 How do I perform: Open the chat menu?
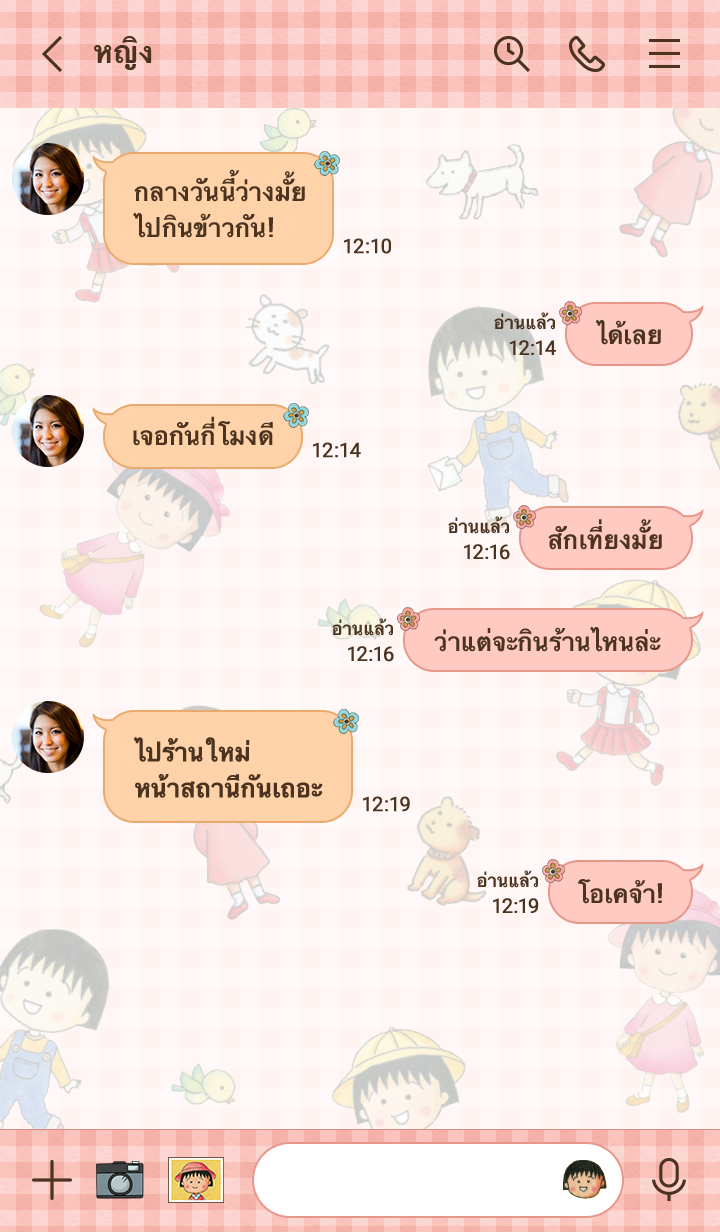click(664, 54)
